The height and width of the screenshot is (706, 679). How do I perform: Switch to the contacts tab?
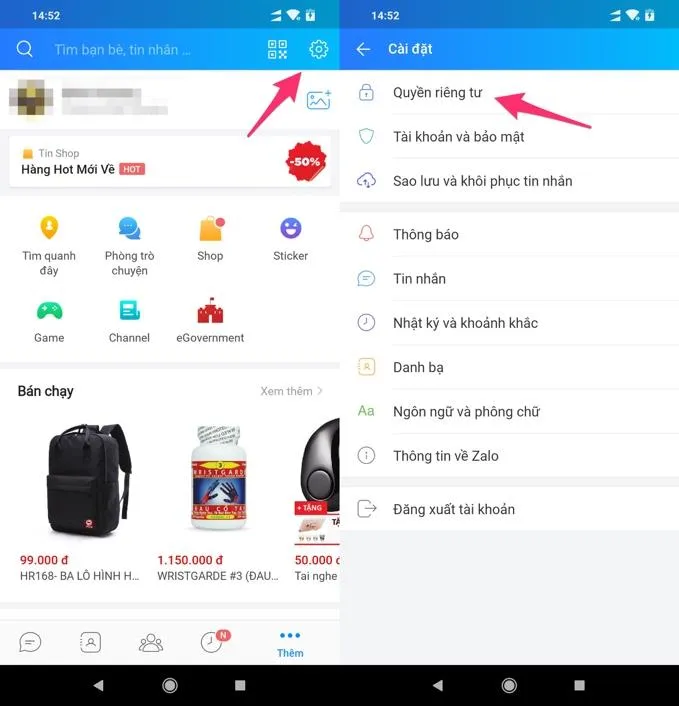[90, 642]
